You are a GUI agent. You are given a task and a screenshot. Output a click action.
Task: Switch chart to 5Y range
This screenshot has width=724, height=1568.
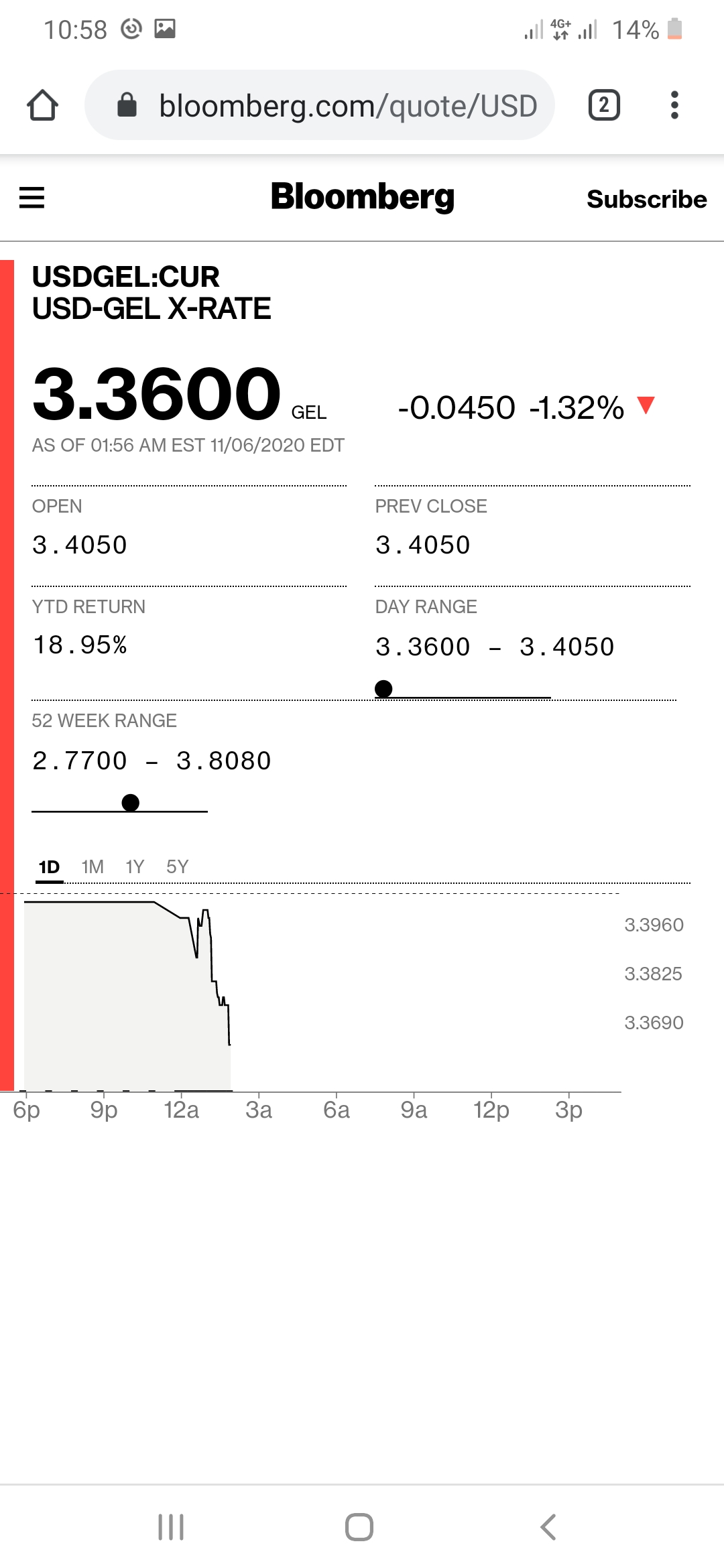[177, 867]
